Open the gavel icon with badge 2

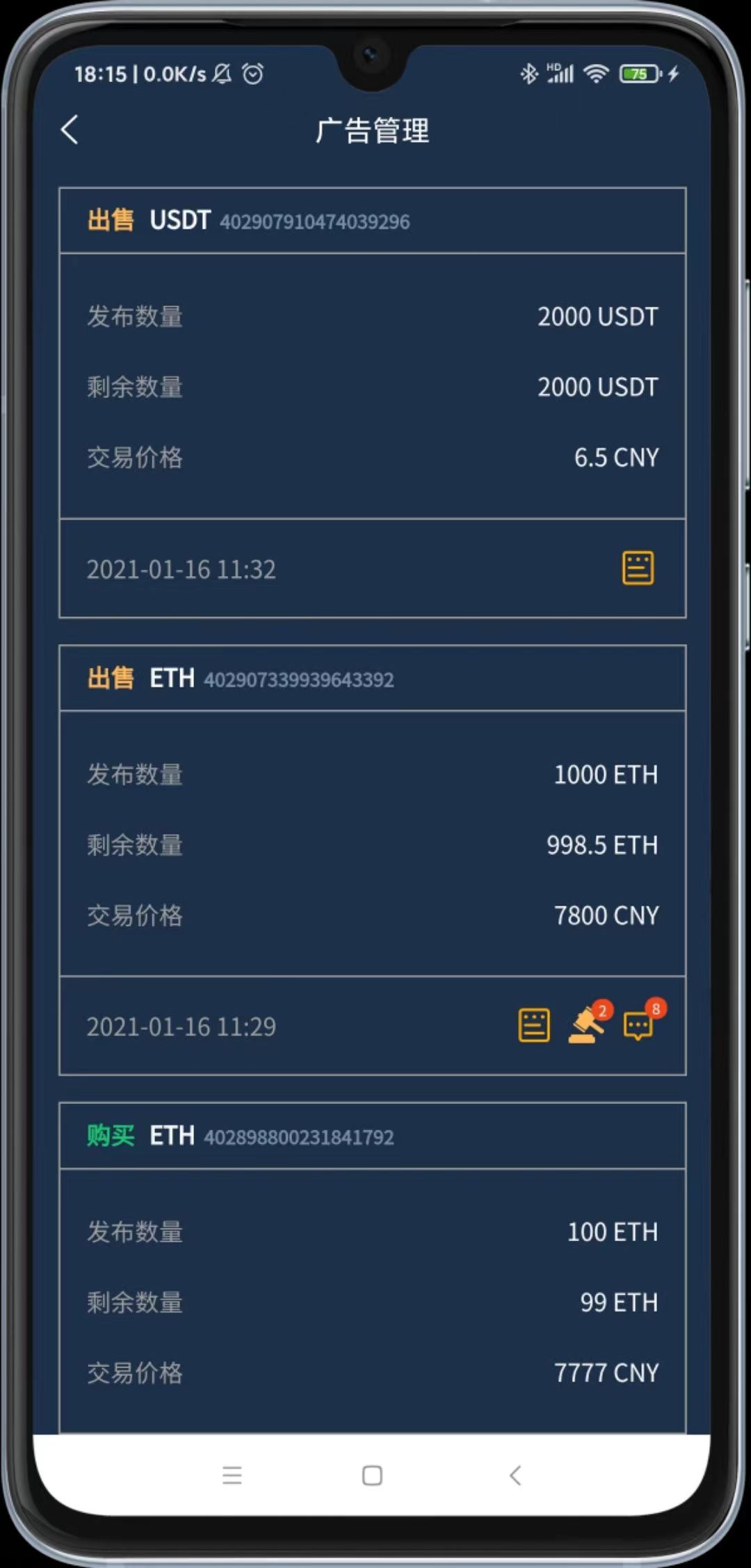[586, 1025]
